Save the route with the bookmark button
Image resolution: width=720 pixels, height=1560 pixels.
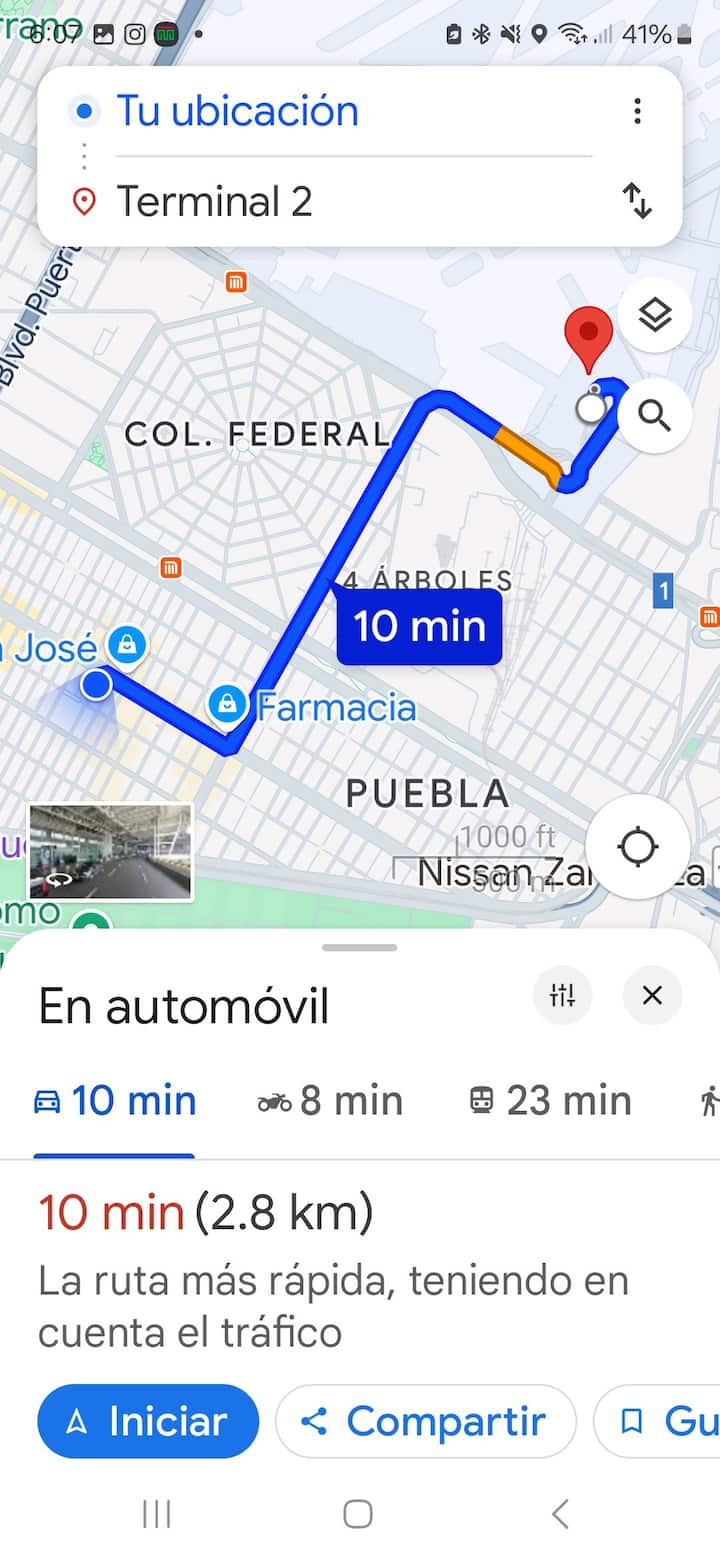tap(660, 1421)
